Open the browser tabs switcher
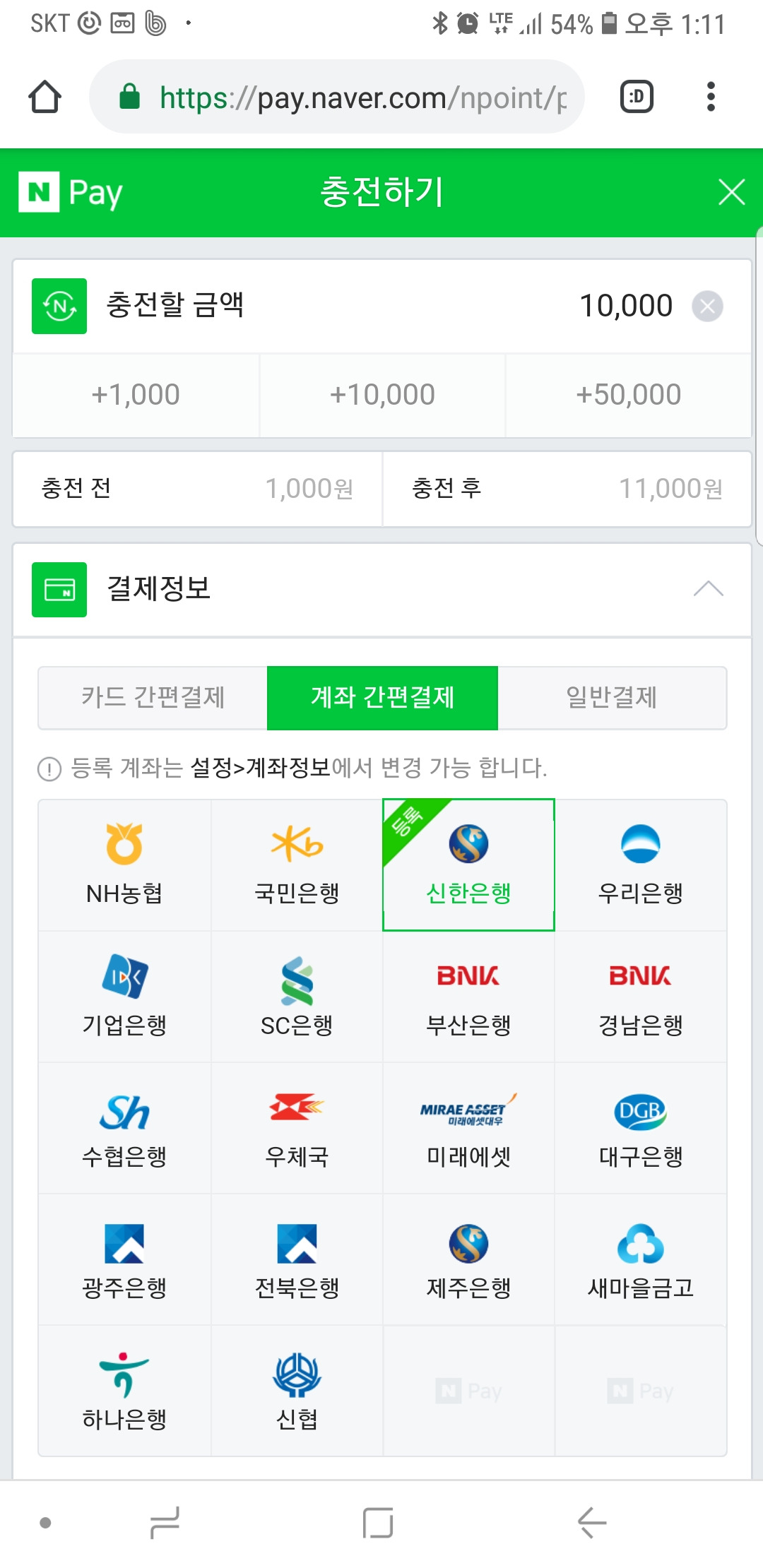 pos(637,97)
